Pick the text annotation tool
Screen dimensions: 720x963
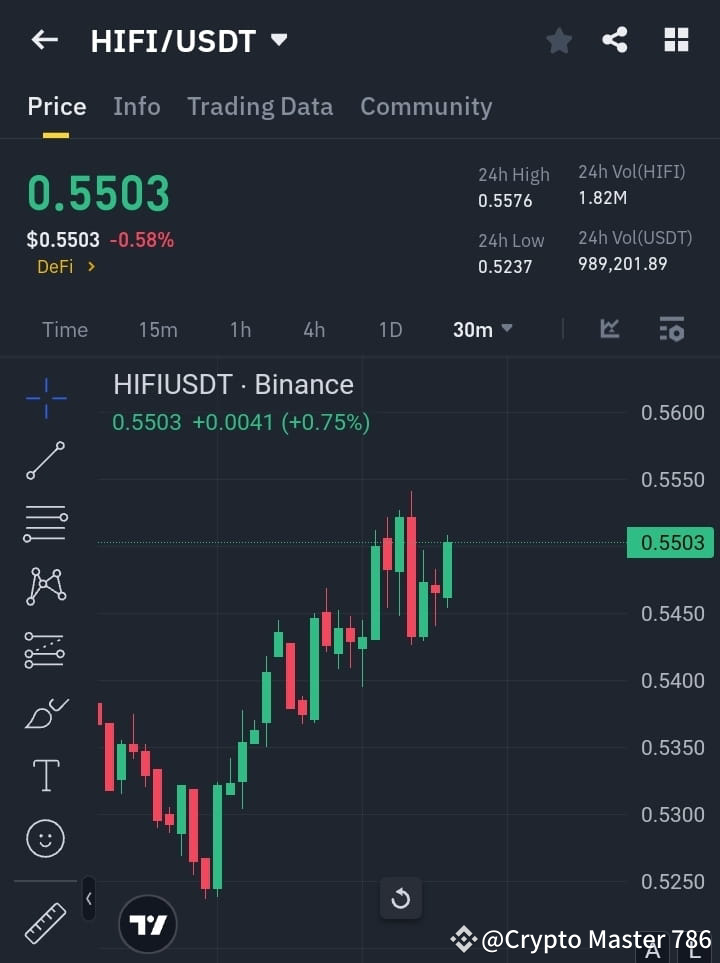click(44, 775)
